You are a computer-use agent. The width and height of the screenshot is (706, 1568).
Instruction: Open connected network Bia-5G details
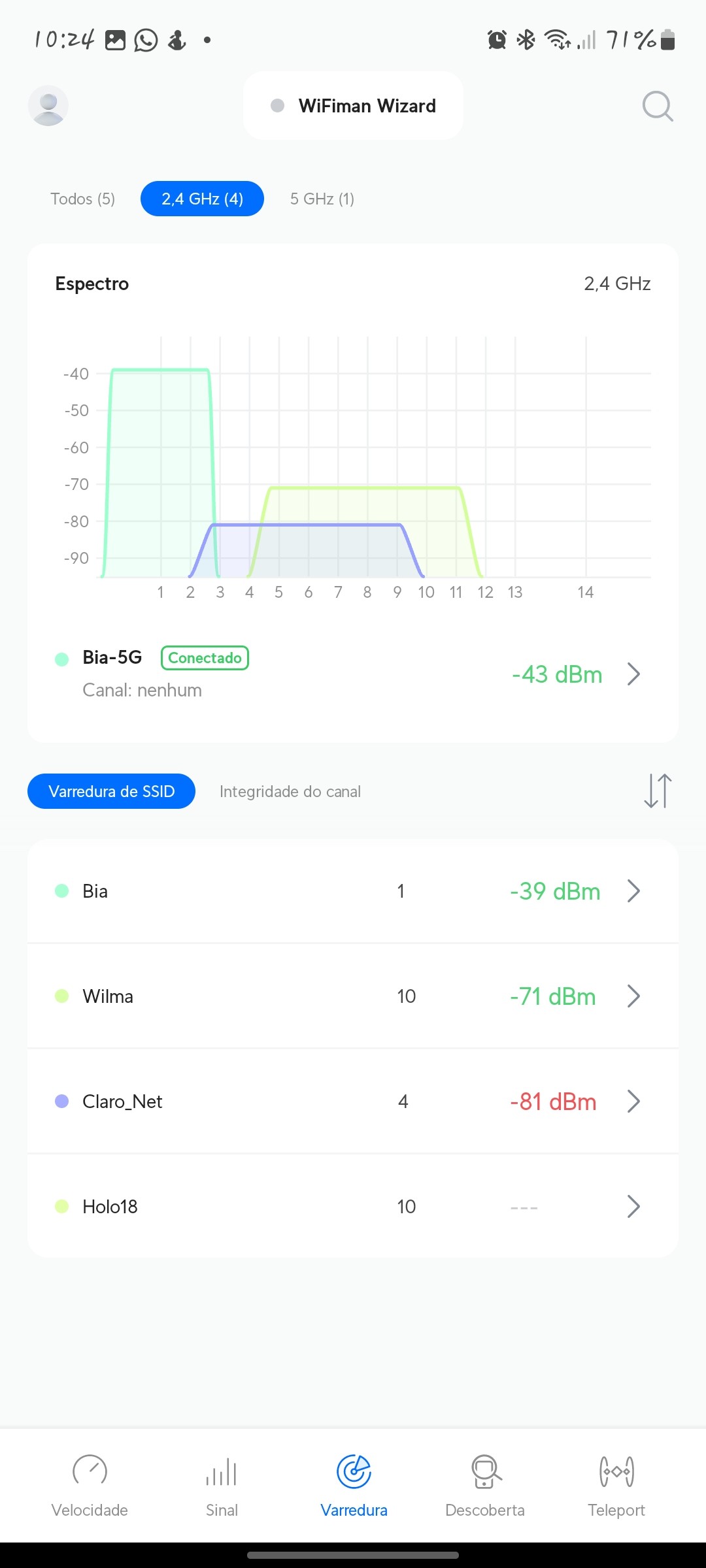353,674
